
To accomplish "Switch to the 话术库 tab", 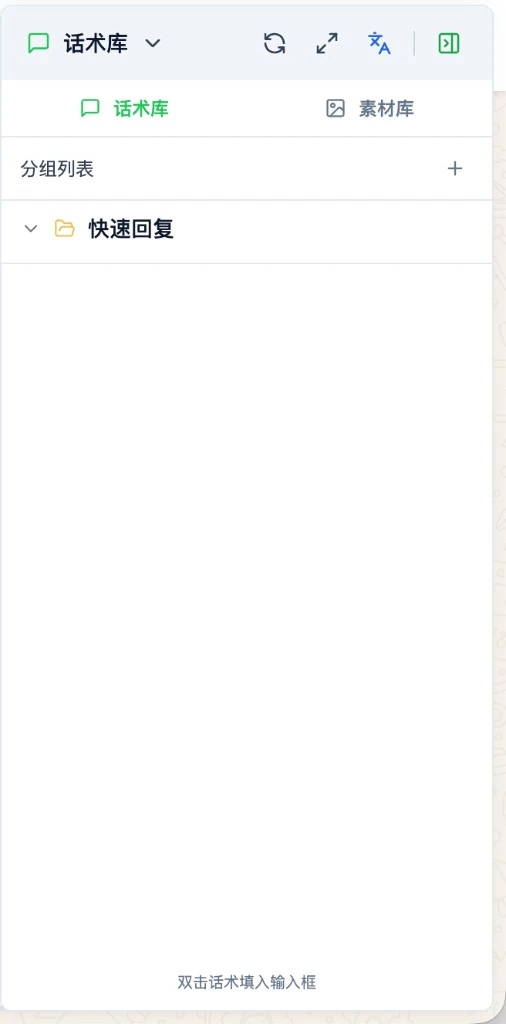I will [124, 108].
